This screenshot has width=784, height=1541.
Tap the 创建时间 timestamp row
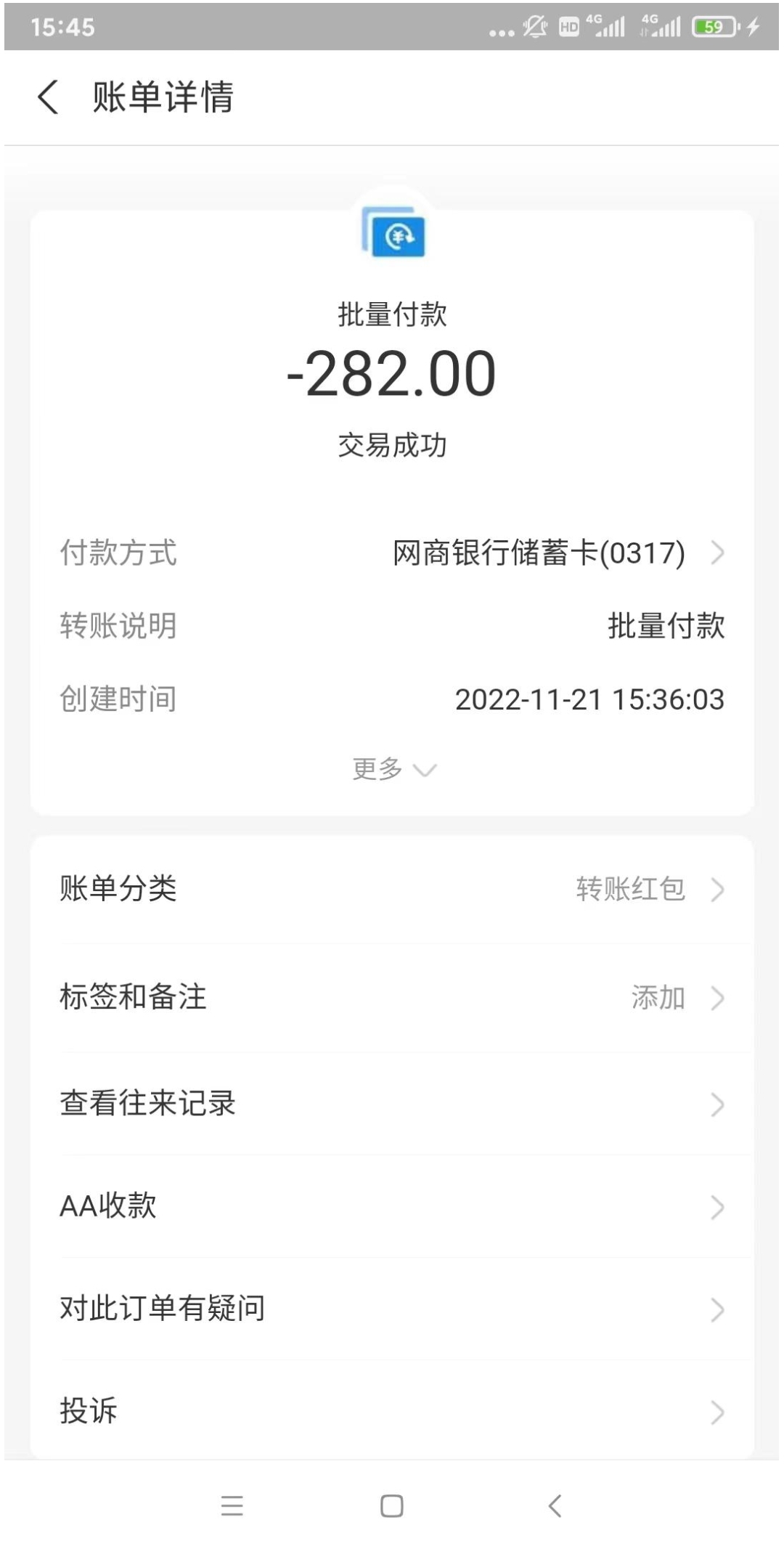(392, 699)
